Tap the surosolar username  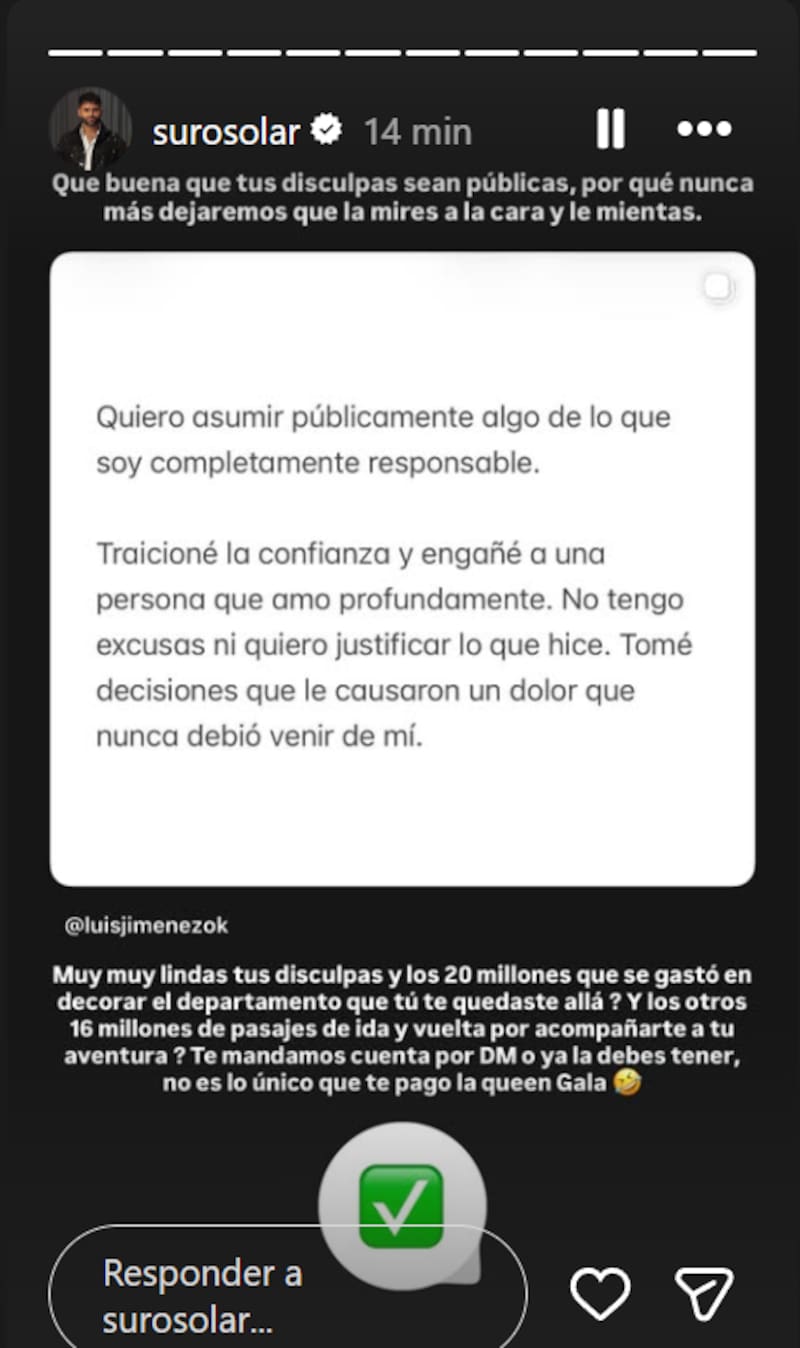[x=226, y=131]
